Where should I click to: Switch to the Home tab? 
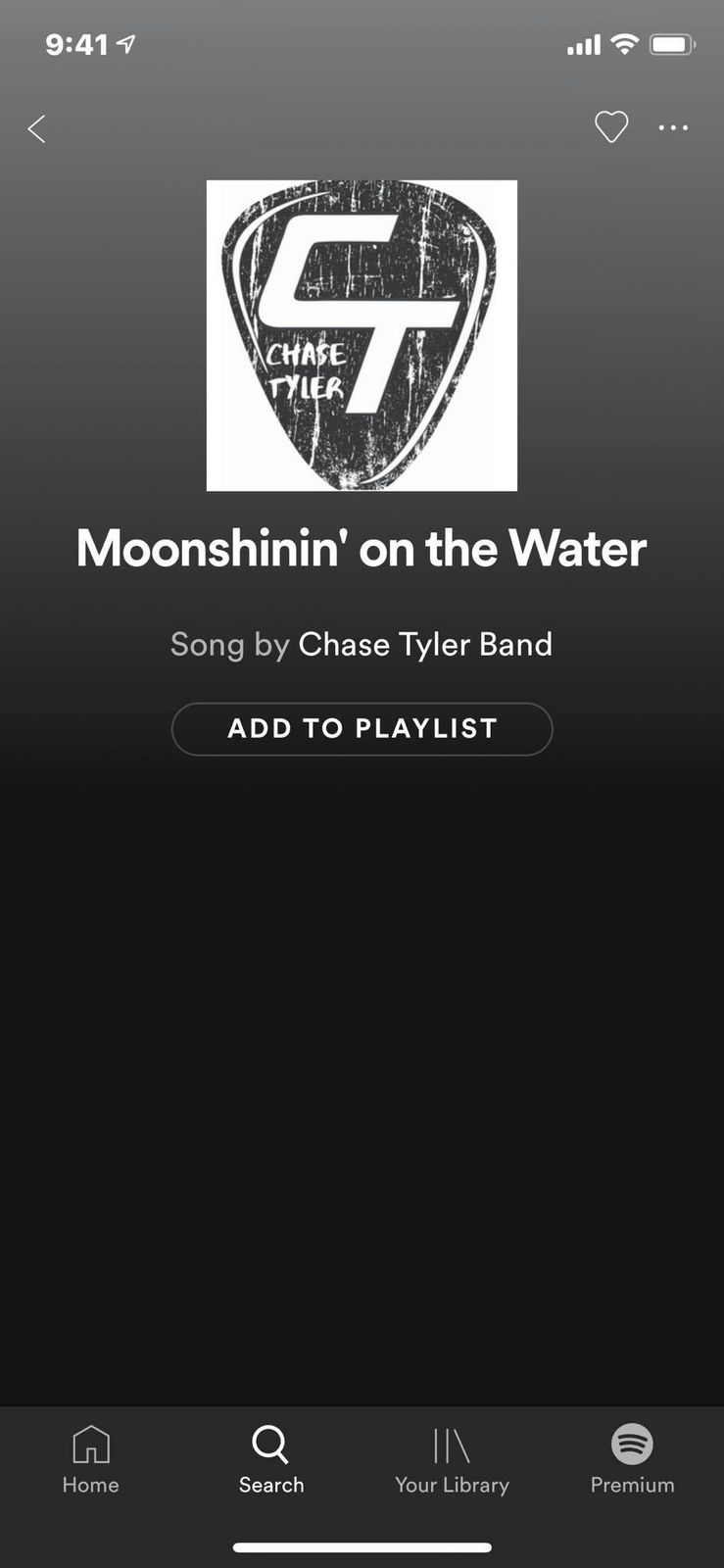[x=91, y=1459]
